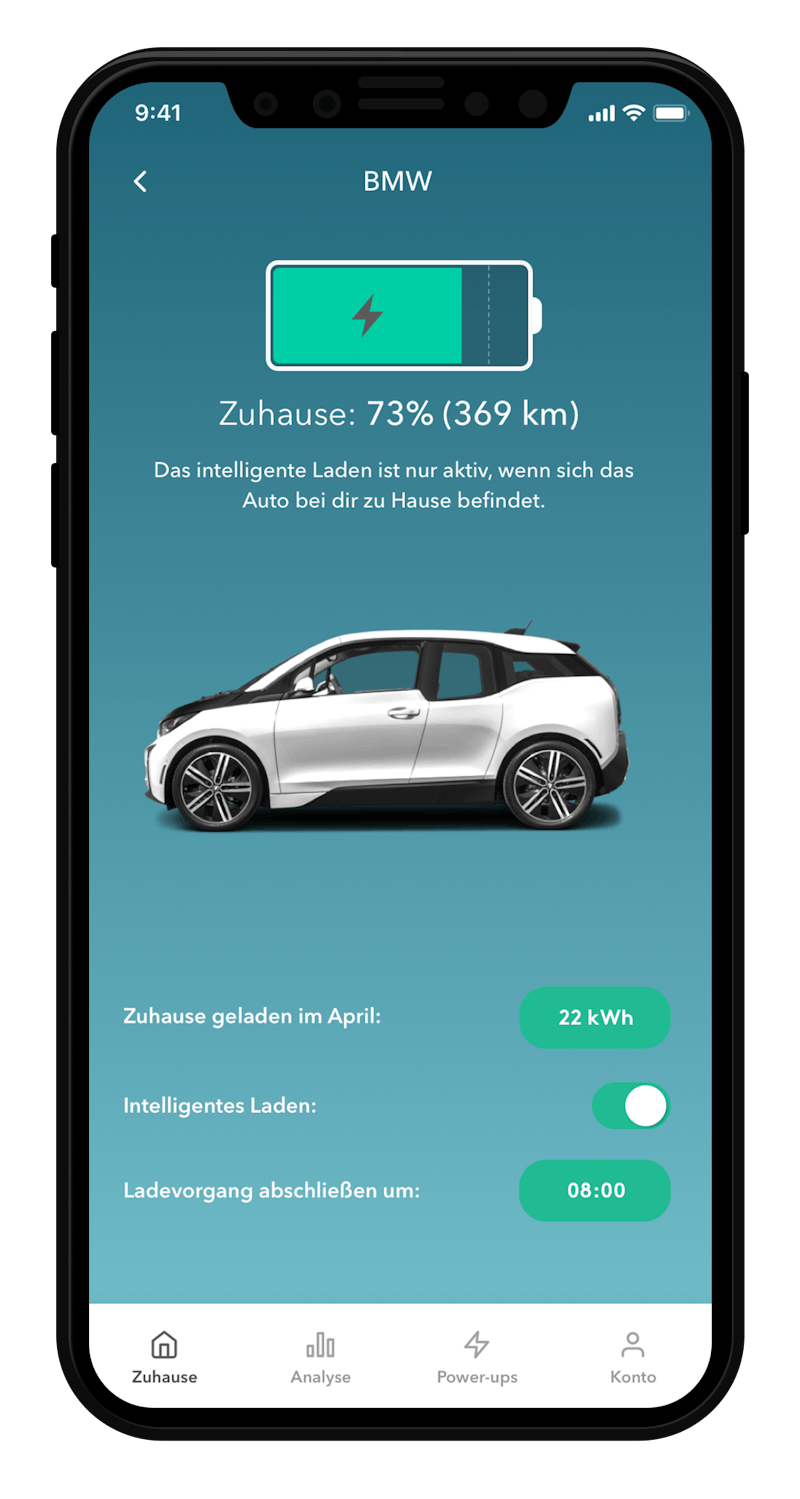Open the 22 kWh charged in April
Viewport: 800px width, 1499px height.
(x=594, y=1018)
